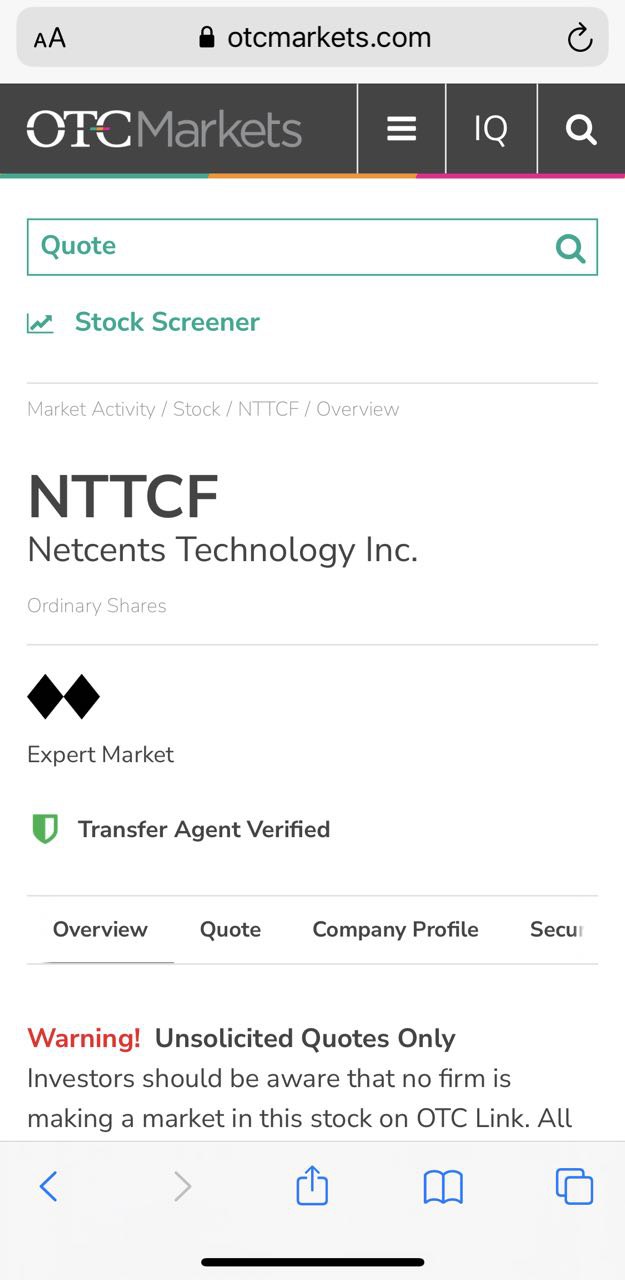Show open Safari tabs

click(x=574, y=1186)
